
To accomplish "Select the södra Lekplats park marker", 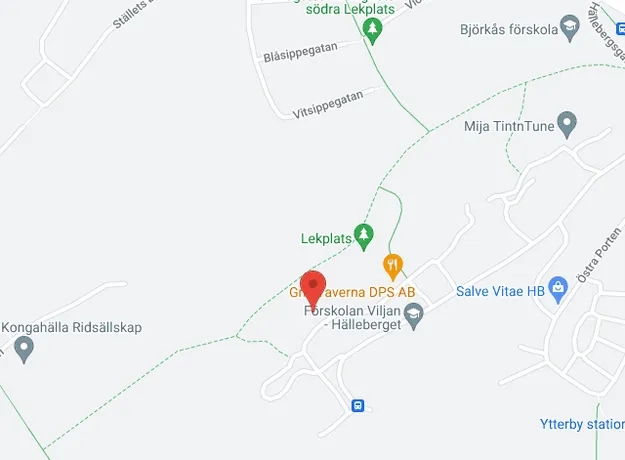I will [x=373, y=31].
